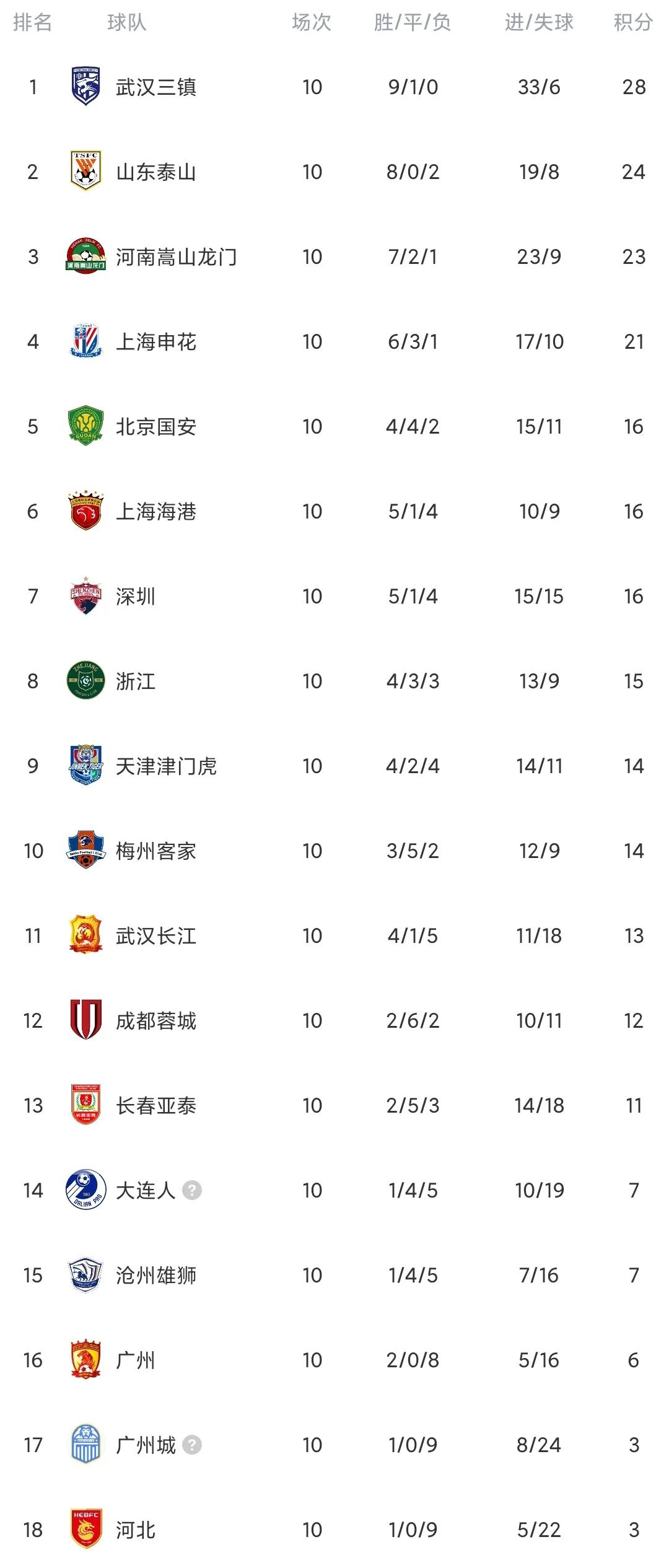This screenshot has height=1568, width=669.
Task: View the 梅州客家 team row
Action: (x=156, y=851)
